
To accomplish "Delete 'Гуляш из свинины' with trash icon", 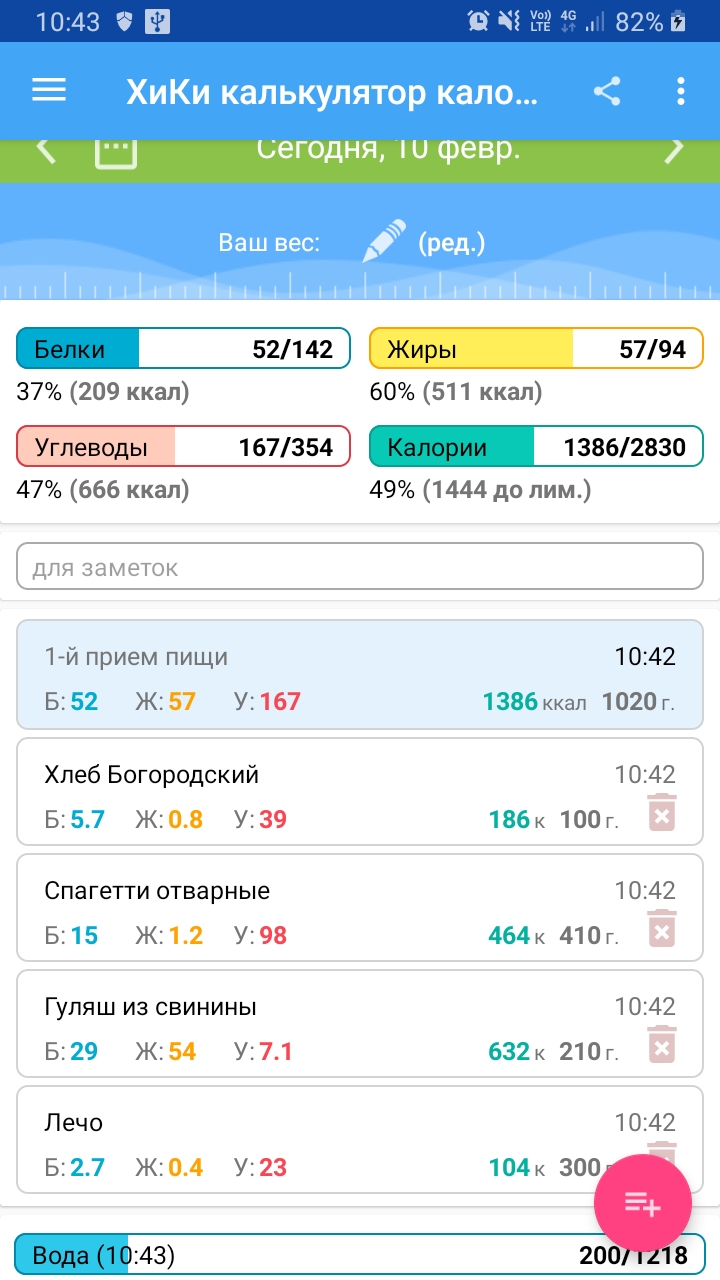I will pyautogui.click(x=662, y=1043).
